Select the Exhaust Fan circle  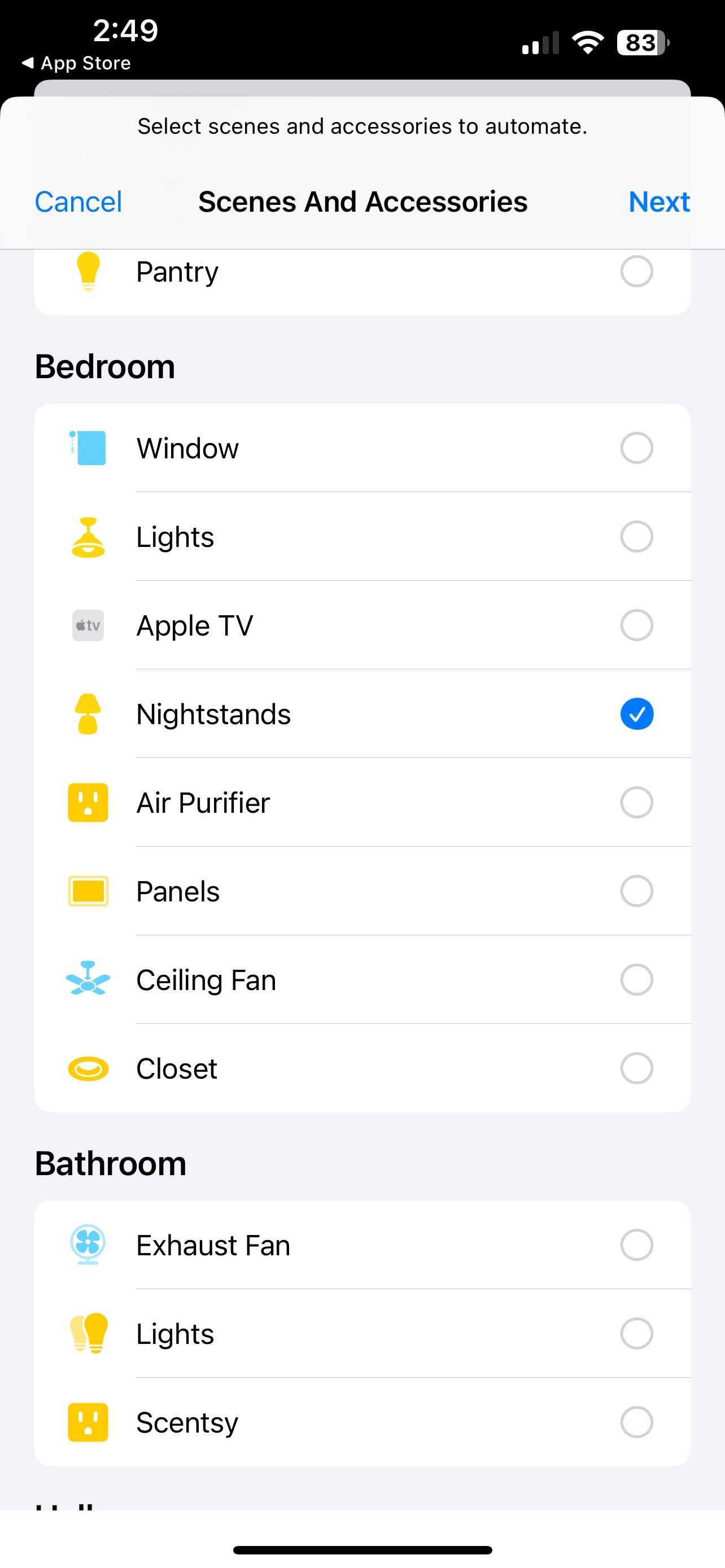[x=636, y=1245]
